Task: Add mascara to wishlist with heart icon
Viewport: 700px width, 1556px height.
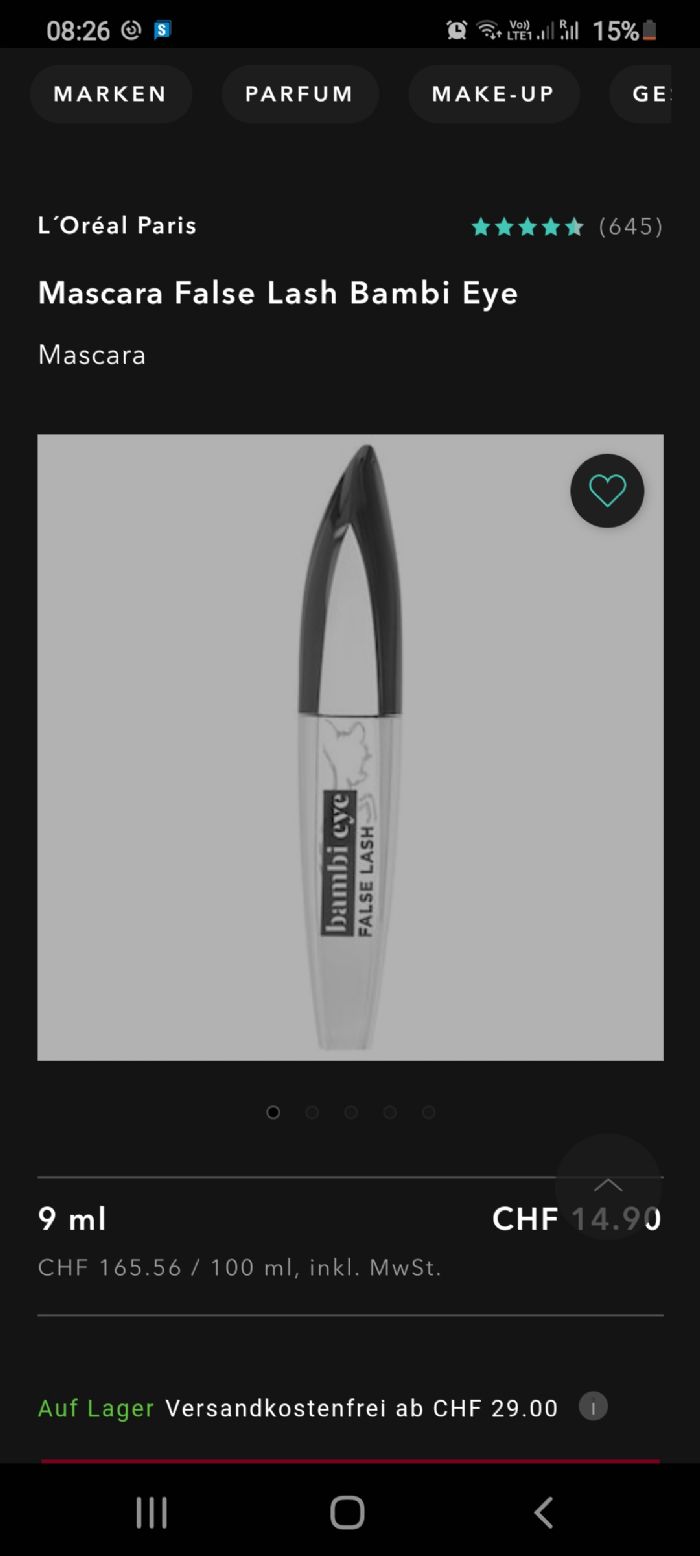Action: coord(607,490)
